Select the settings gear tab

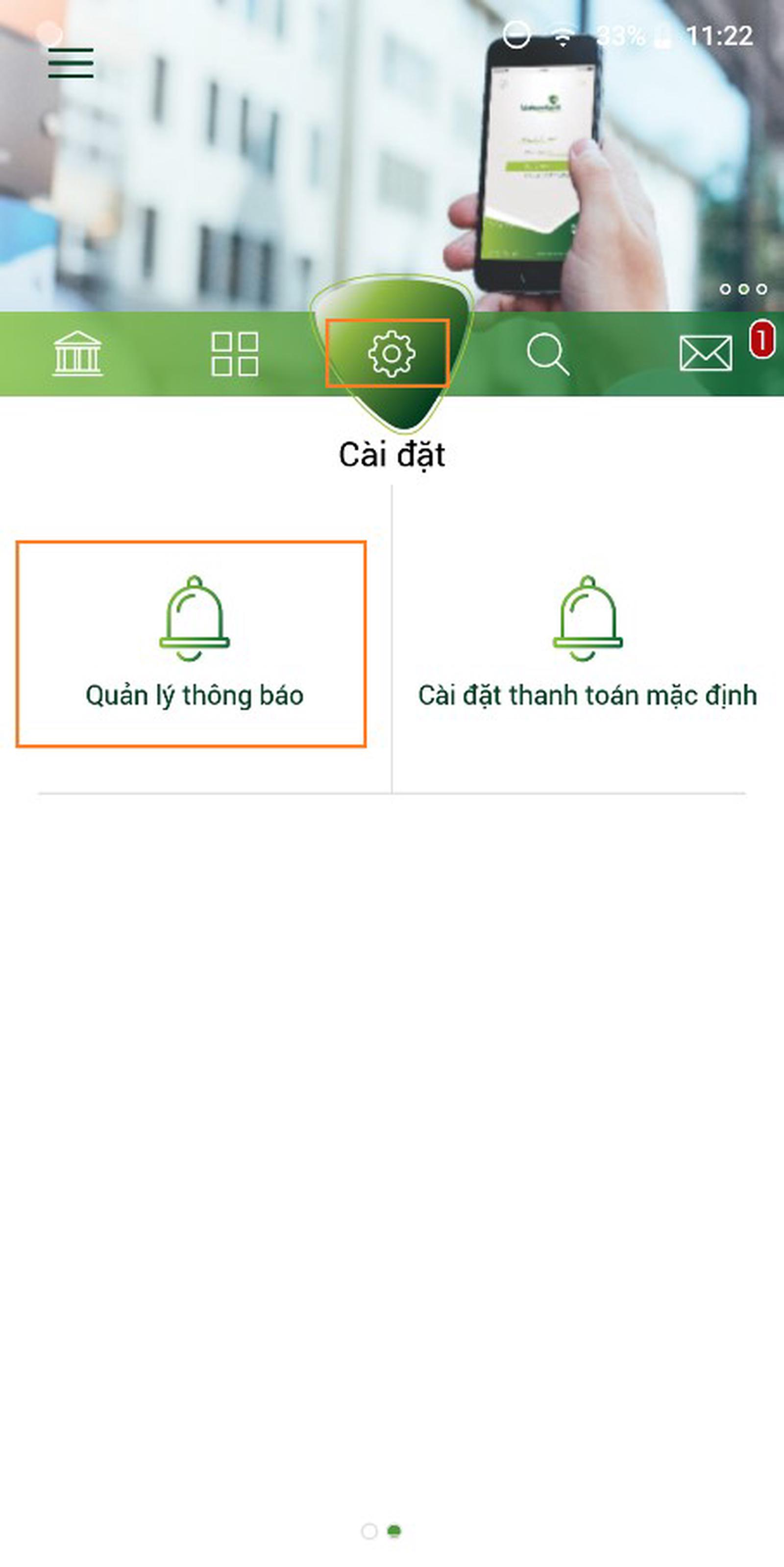point(392,354)
